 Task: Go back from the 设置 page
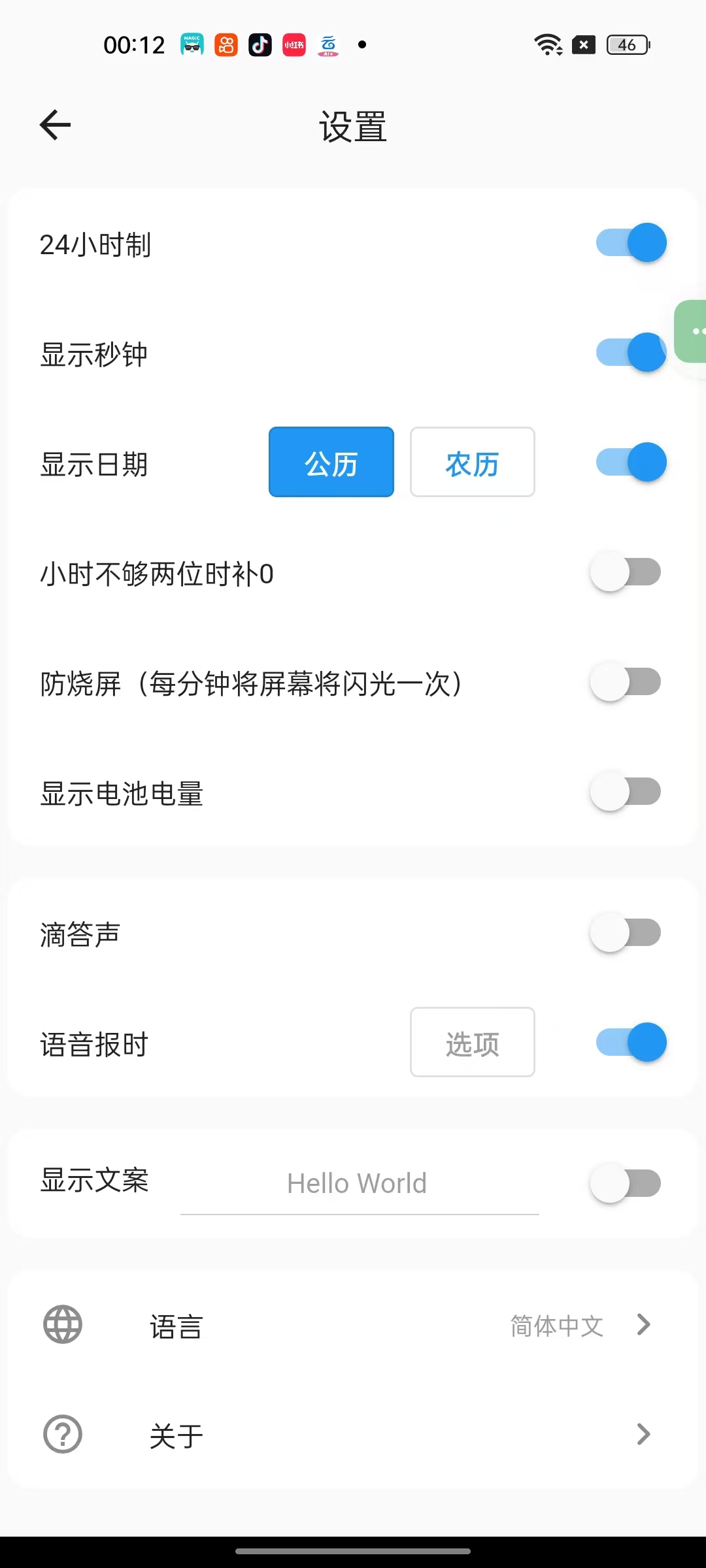(56, 125)
